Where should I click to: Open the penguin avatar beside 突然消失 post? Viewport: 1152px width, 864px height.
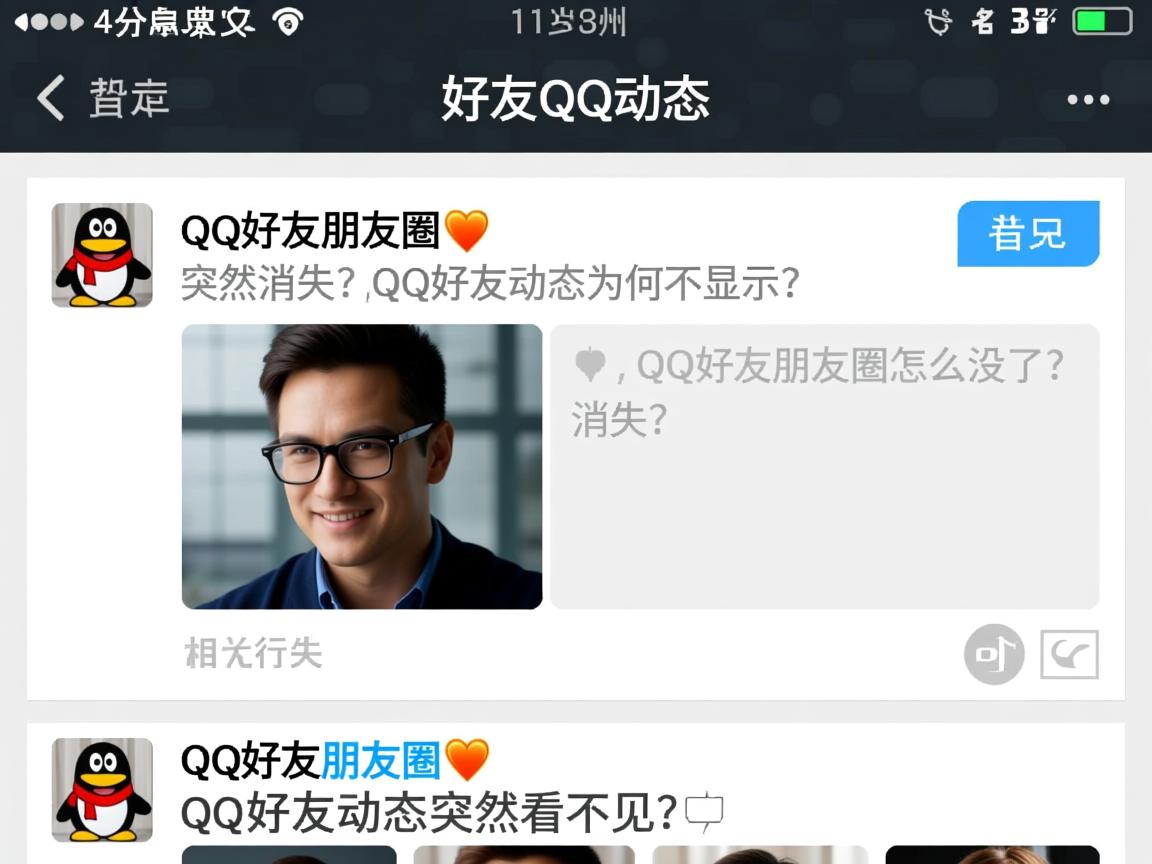click(x=102, y=255)
